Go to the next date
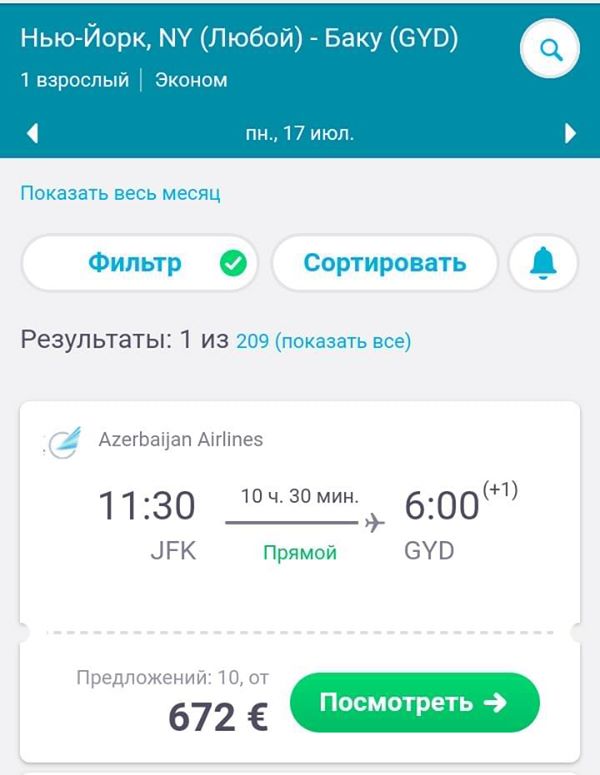The image size is (600, 775). click(x=570, y=133)
